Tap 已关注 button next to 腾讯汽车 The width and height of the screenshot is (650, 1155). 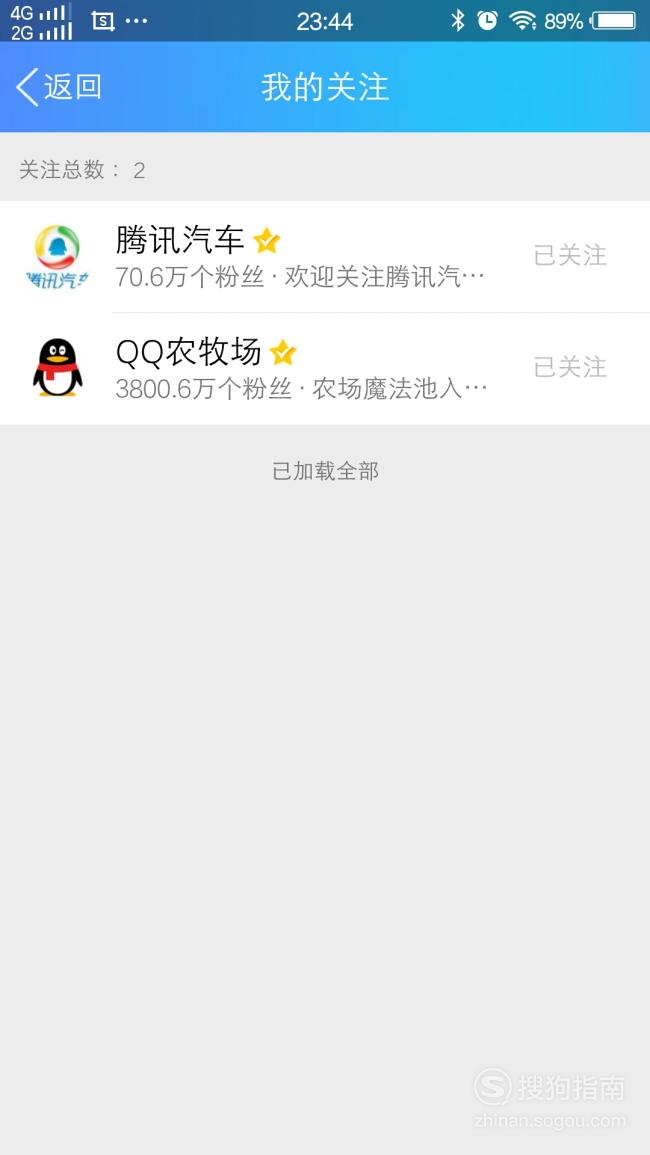[570, 256]
